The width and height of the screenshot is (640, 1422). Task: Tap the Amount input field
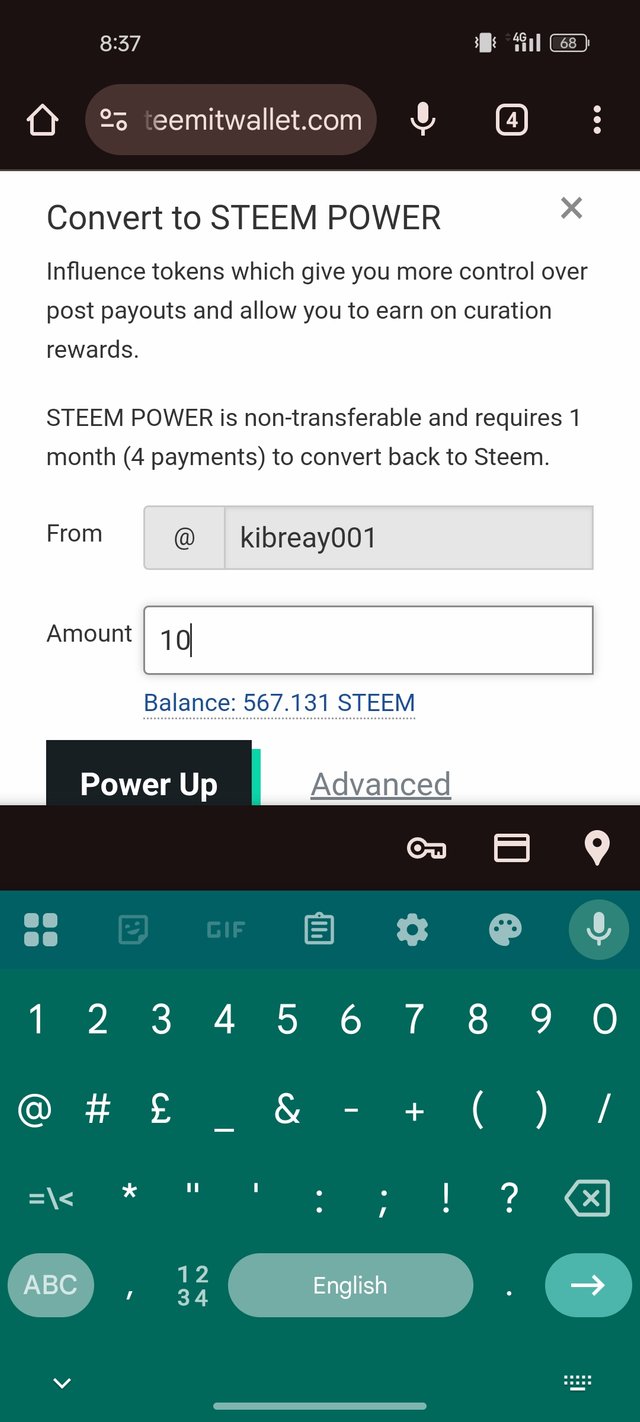coord(368,640)
